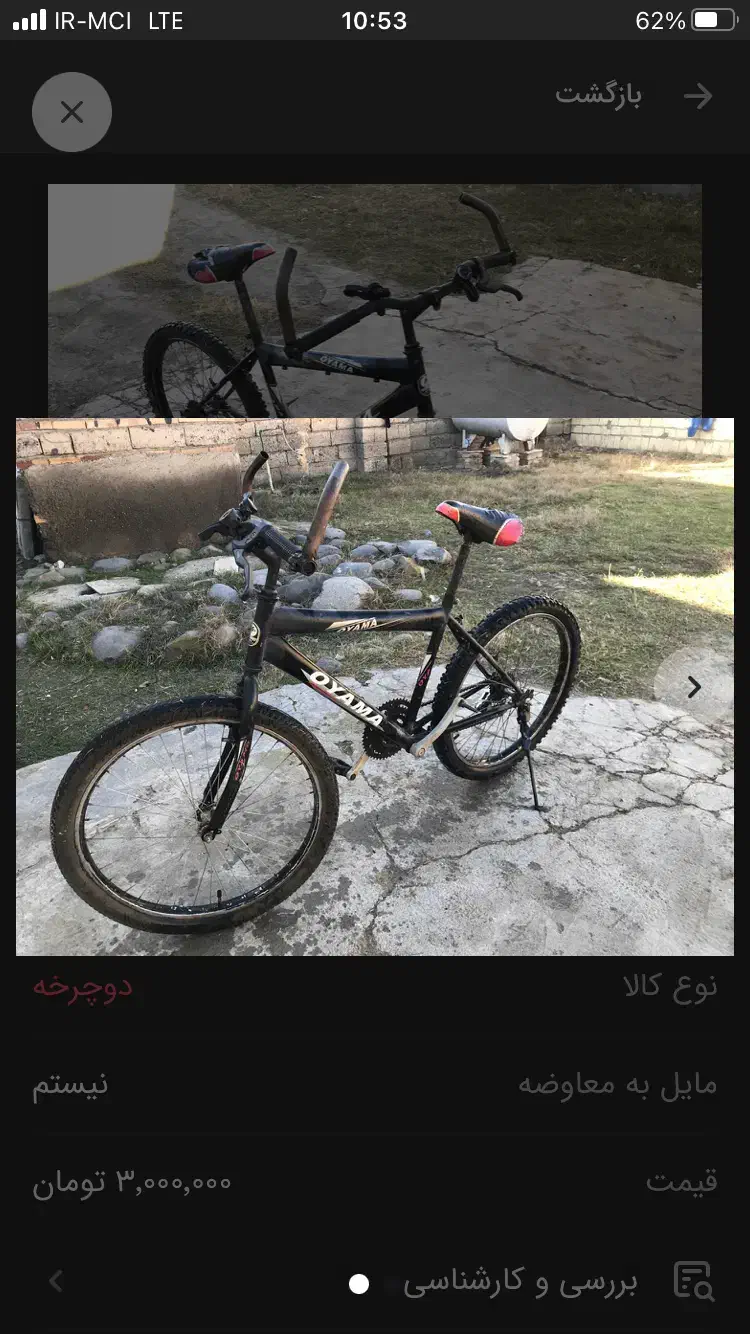Open بررسی و کارشناسی row
This screenshot has width=750, height=1334.
pyautogui.click(x=520, y=1282)
